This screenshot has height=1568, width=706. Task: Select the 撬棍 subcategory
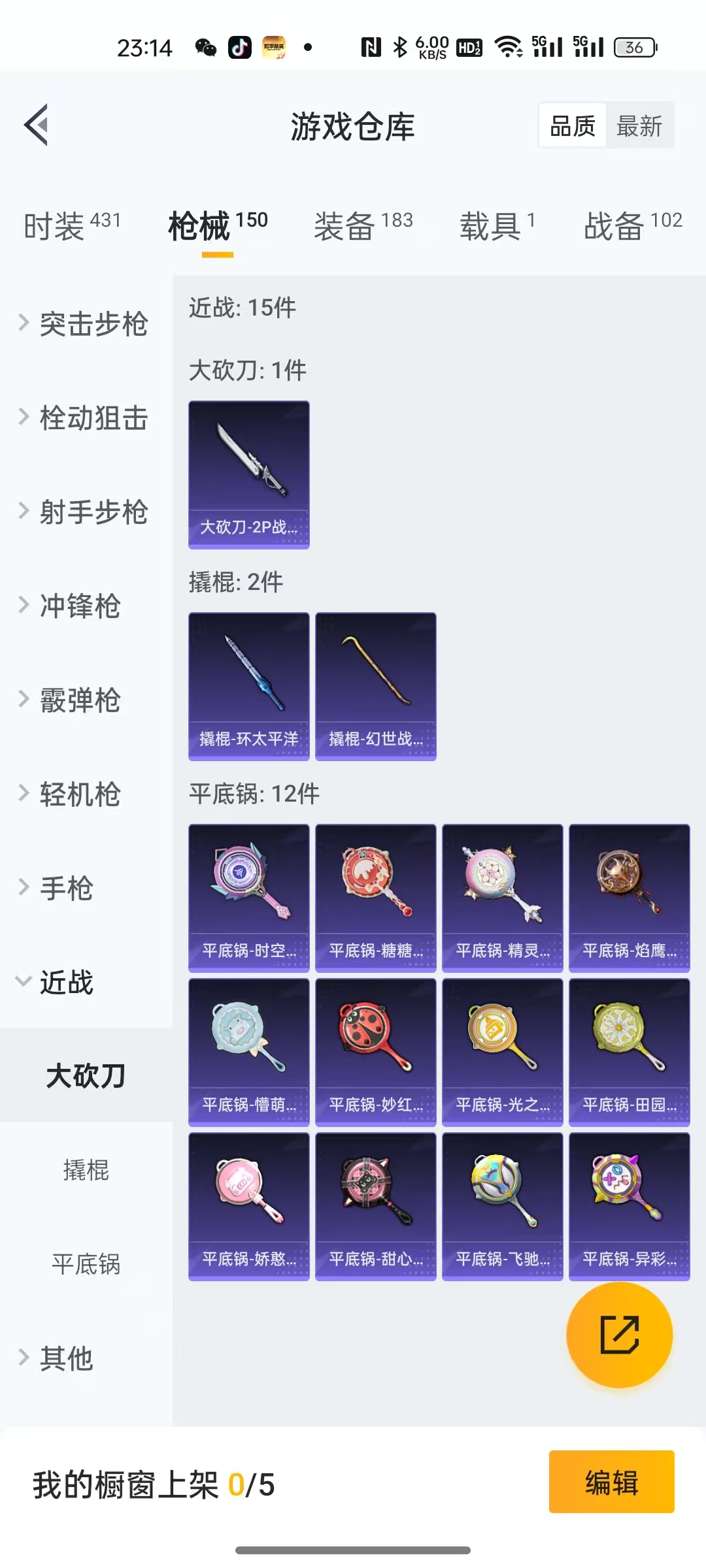[x=86, y=1170]
